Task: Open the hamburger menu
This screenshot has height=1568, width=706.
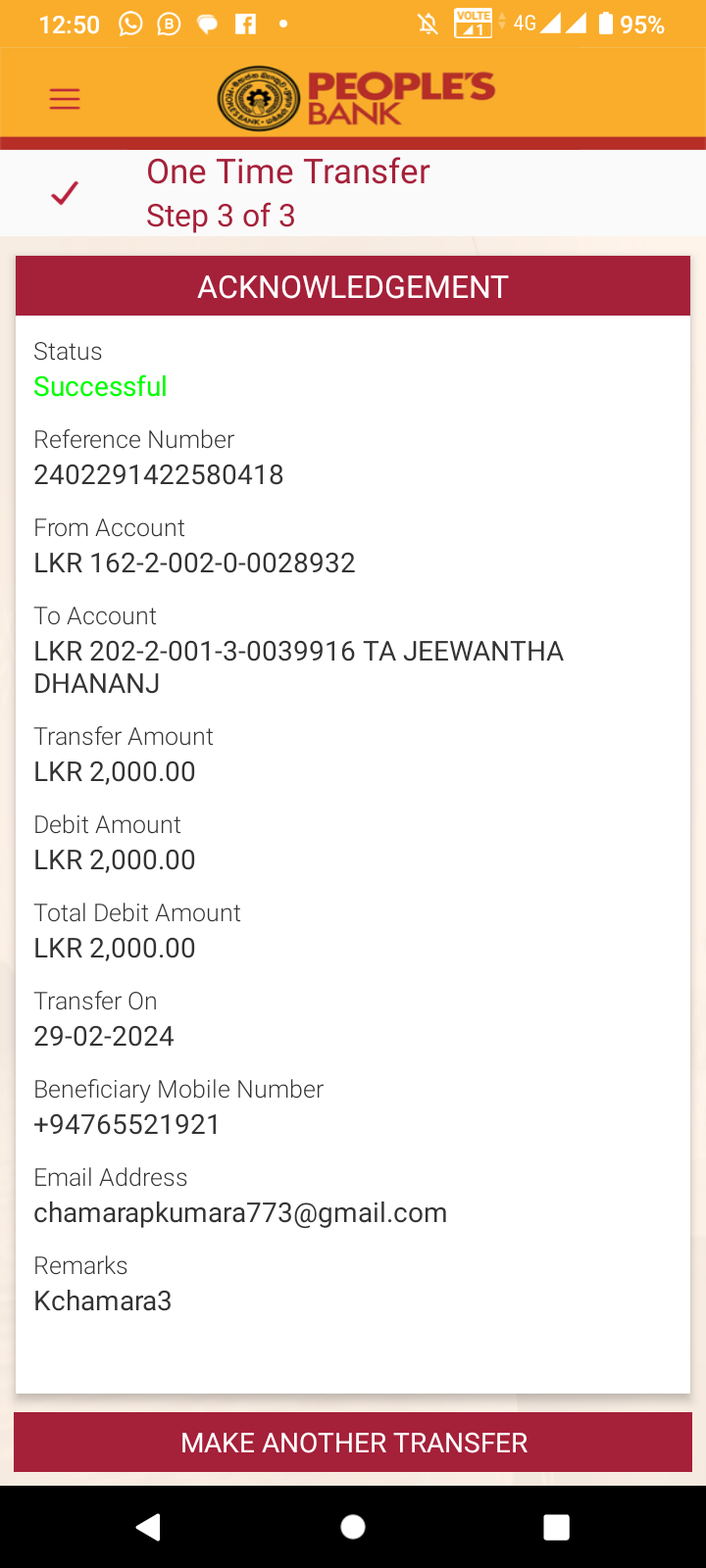Action: (65, 99)
